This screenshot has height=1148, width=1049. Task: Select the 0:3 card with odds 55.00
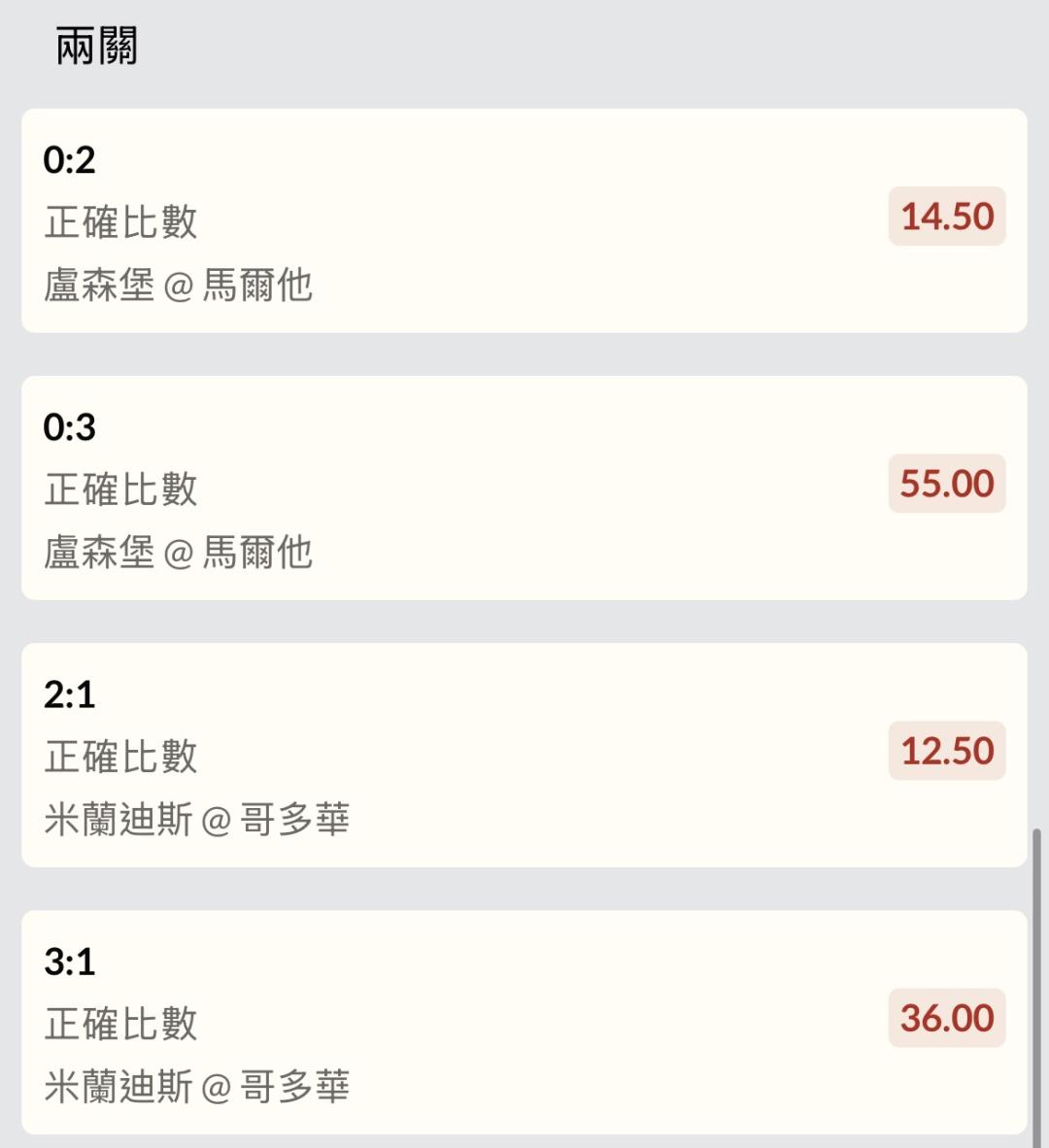524,488
